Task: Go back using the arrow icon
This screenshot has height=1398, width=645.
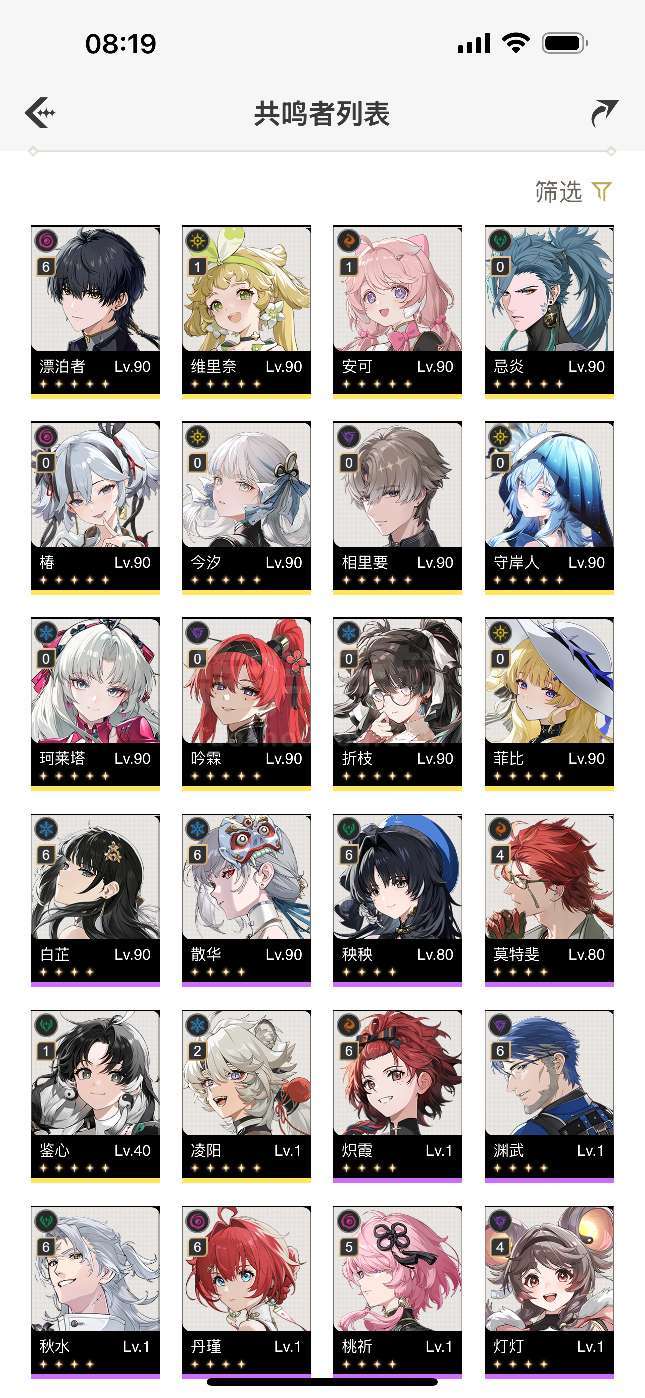Action: click(39, 113)
